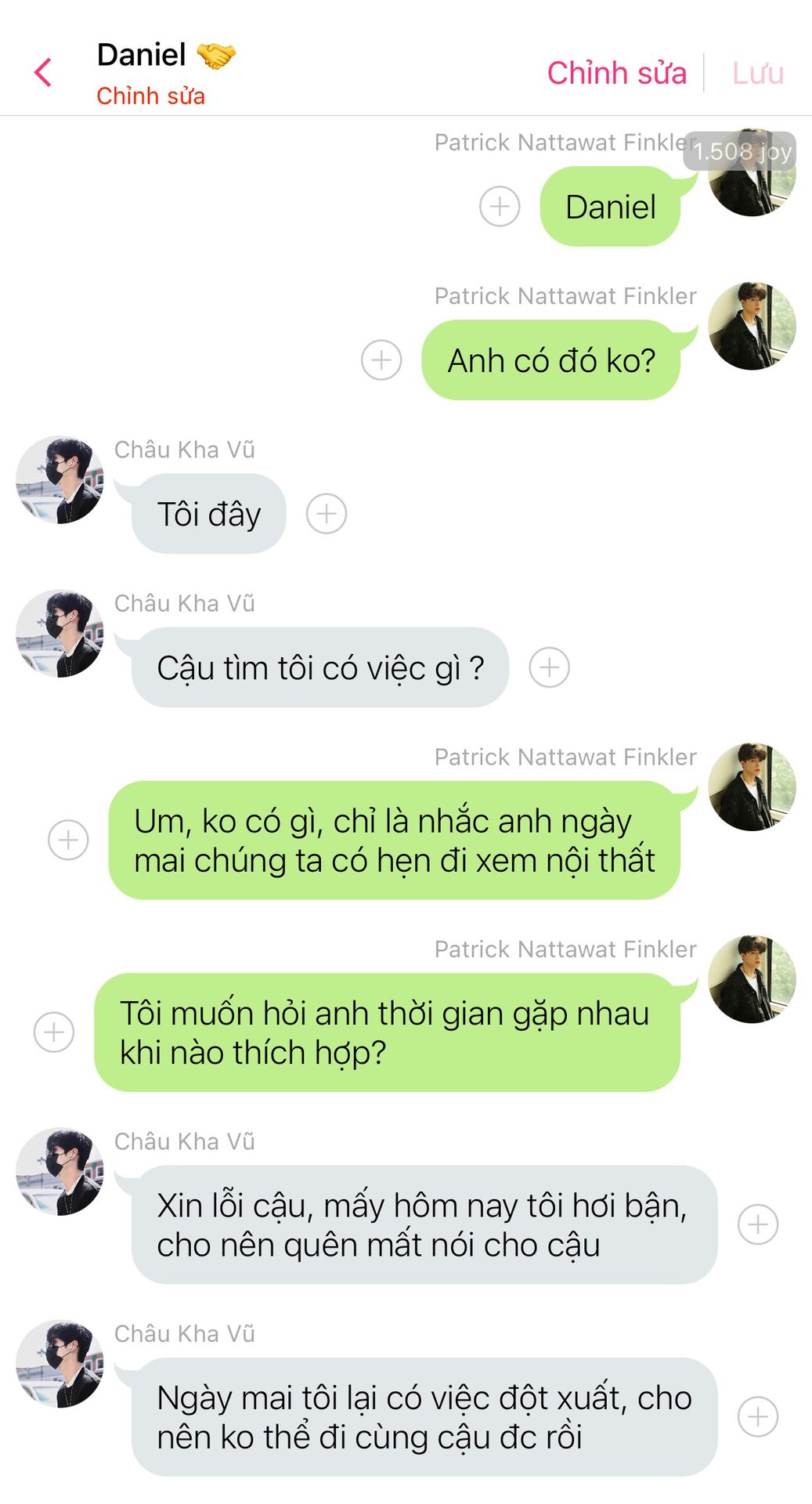Tap plus icon beside "Um, ko có gì" message
This screenshot has width=812, height=1504.
tap(68, 840)
